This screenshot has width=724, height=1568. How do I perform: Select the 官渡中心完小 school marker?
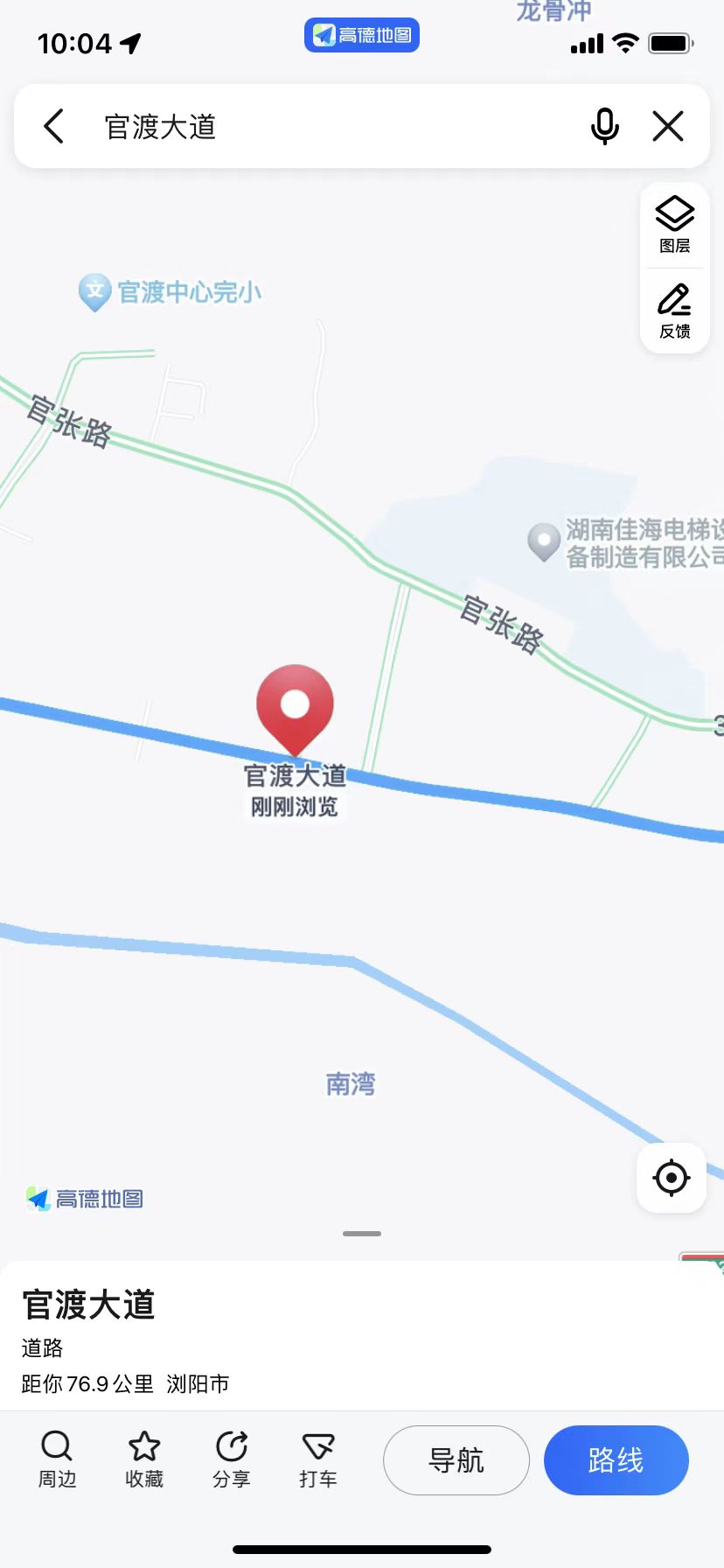tap(94, 290)
